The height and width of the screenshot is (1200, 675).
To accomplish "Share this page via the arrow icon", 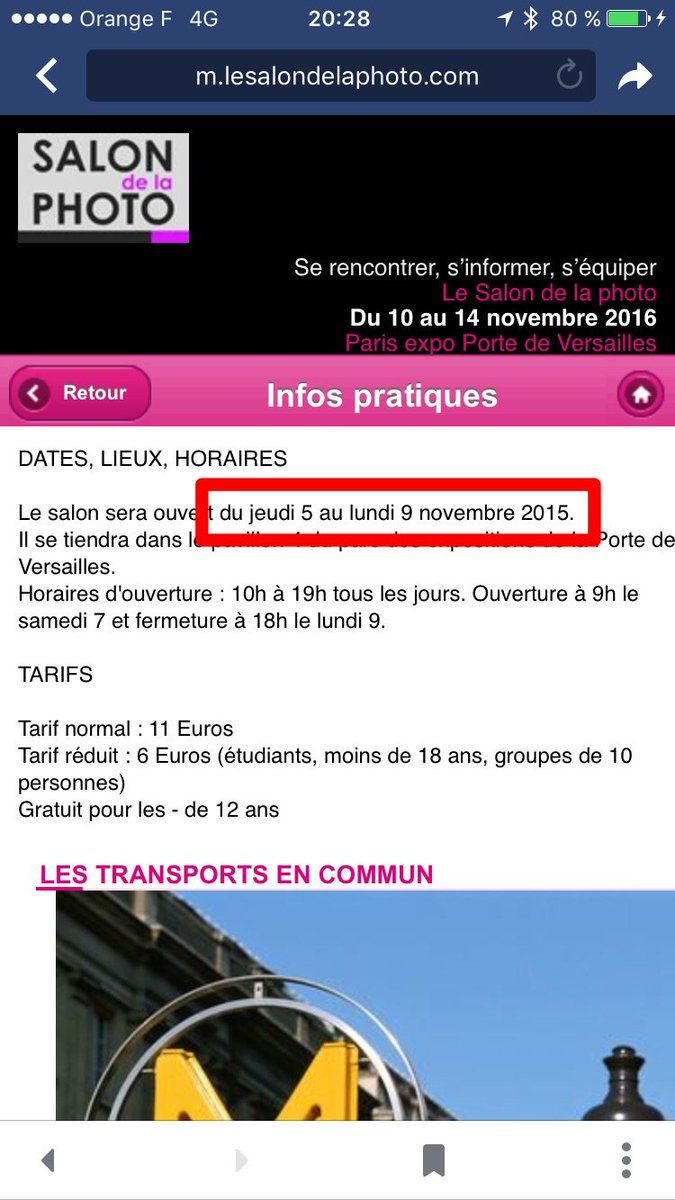I will click(x=634, y=76).
